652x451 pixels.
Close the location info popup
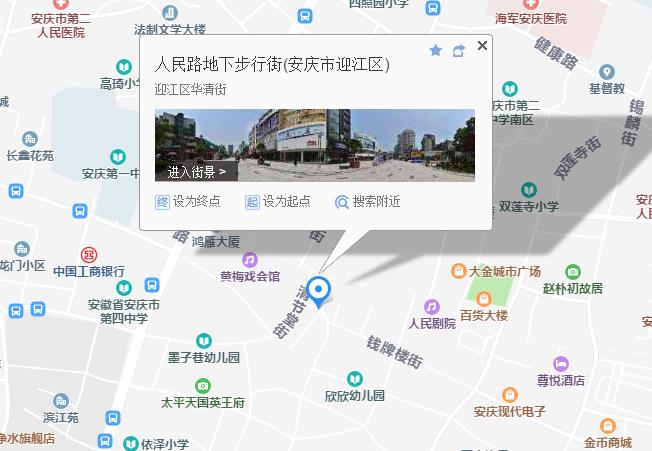[x=482, y=46]
